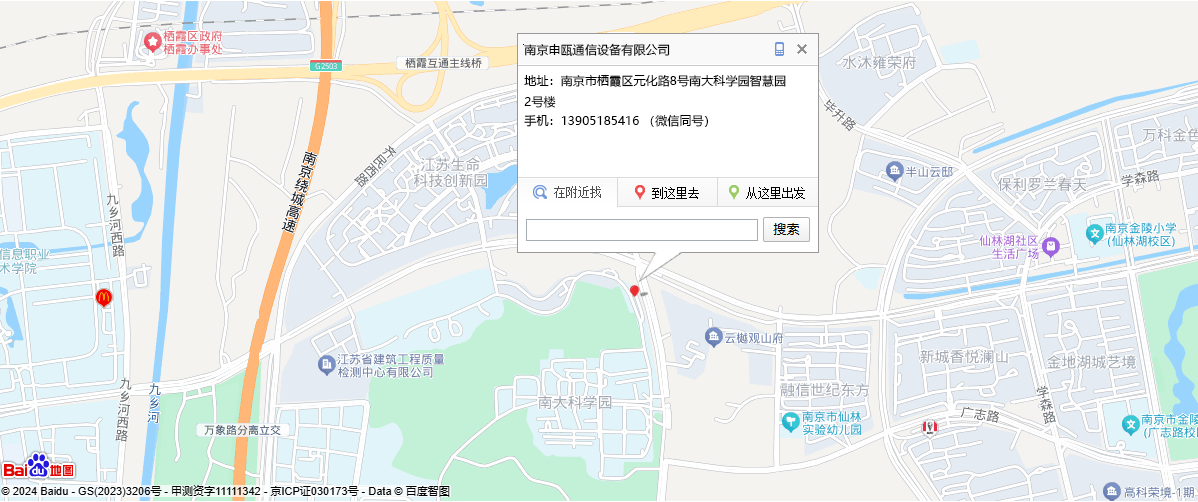Open 栖霞区政府 point of interest
The width and height of the screenshot is (1198, 502).
152,42
